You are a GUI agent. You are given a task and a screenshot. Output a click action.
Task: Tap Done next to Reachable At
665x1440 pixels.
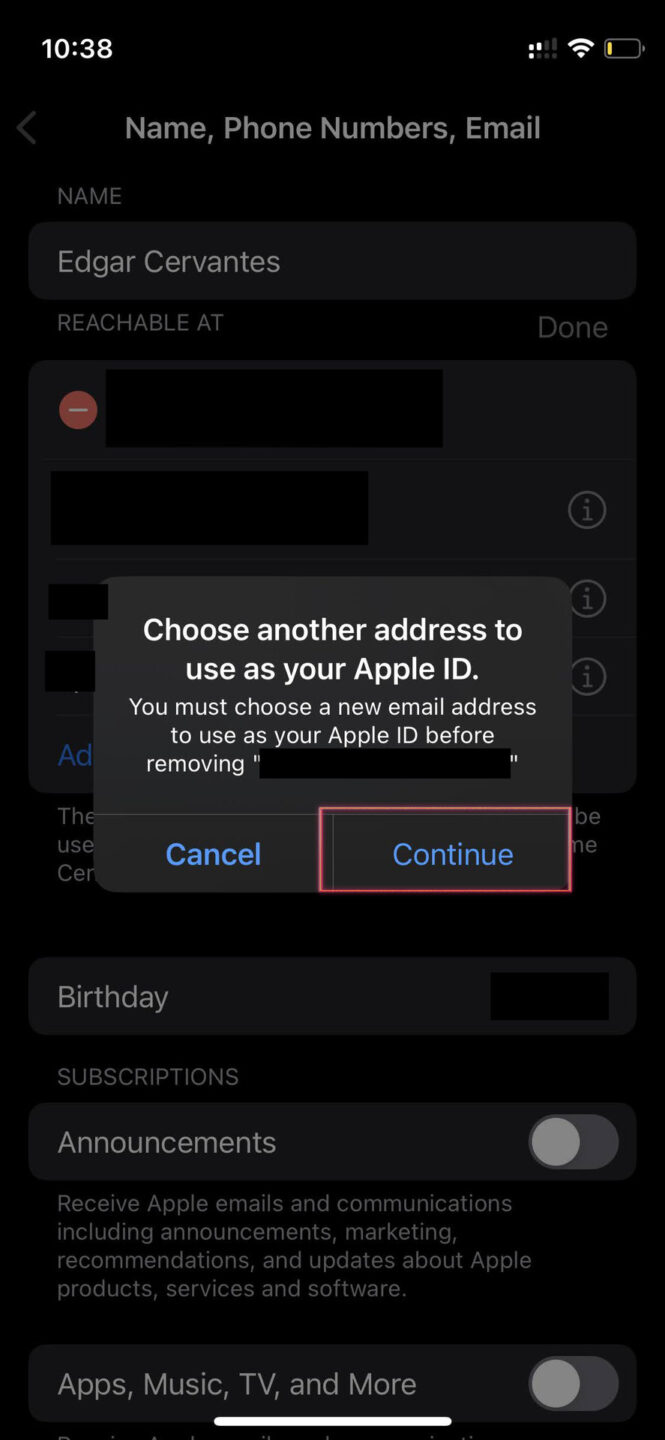(x=572, y=327)
